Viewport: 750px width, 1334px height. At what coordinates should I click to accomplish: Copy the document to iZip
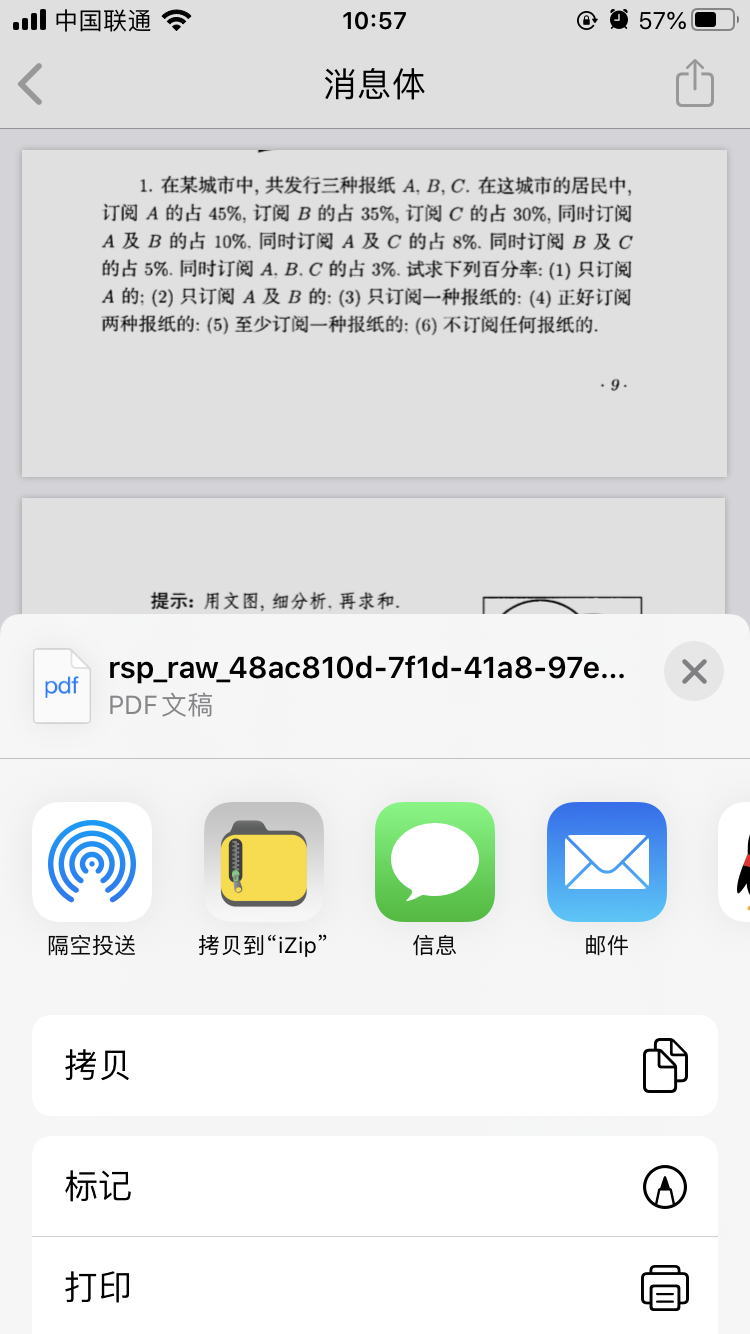[x=263, y=862]
